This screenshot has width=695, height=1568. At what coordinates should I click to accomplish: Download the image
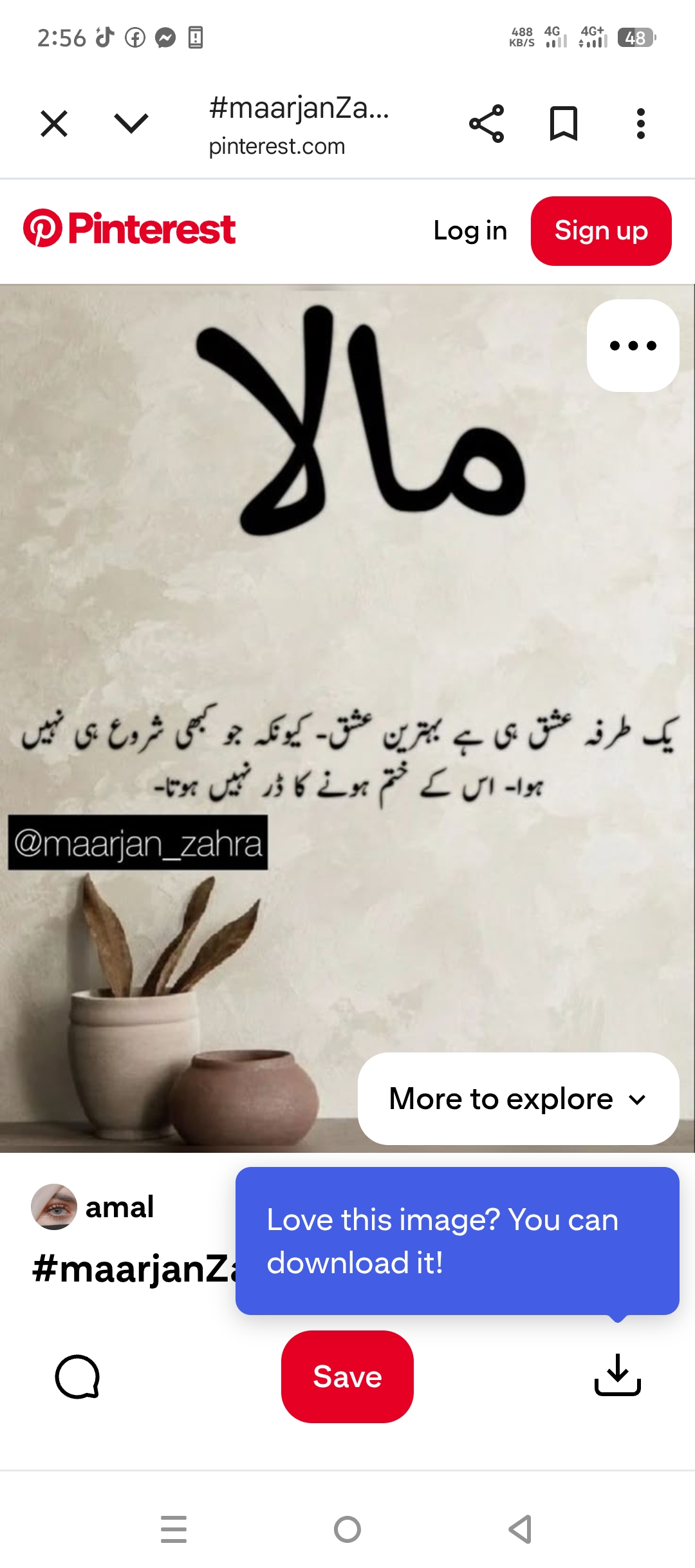(618, 1376)
